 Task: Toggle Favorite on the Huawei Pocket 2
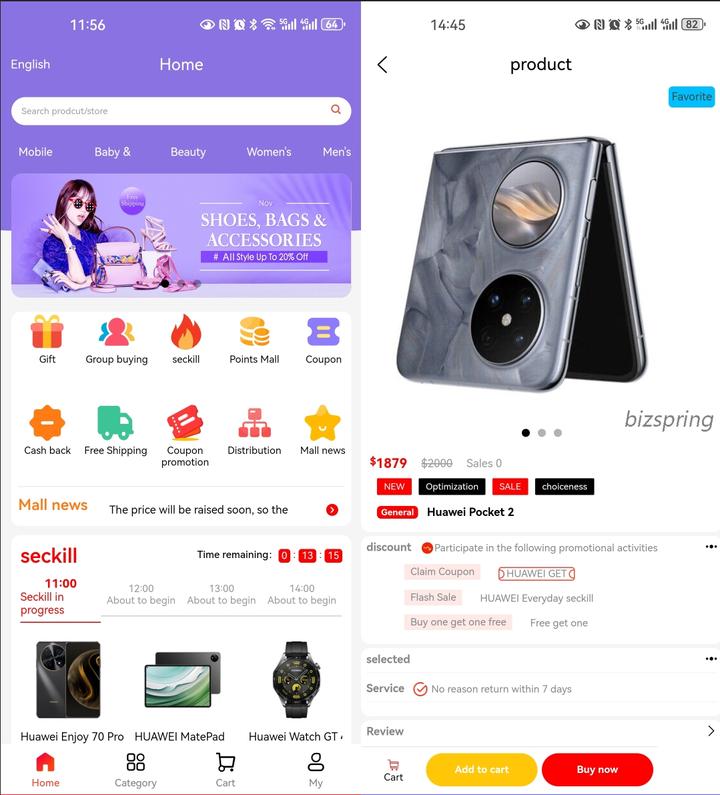tap(691, 97)
